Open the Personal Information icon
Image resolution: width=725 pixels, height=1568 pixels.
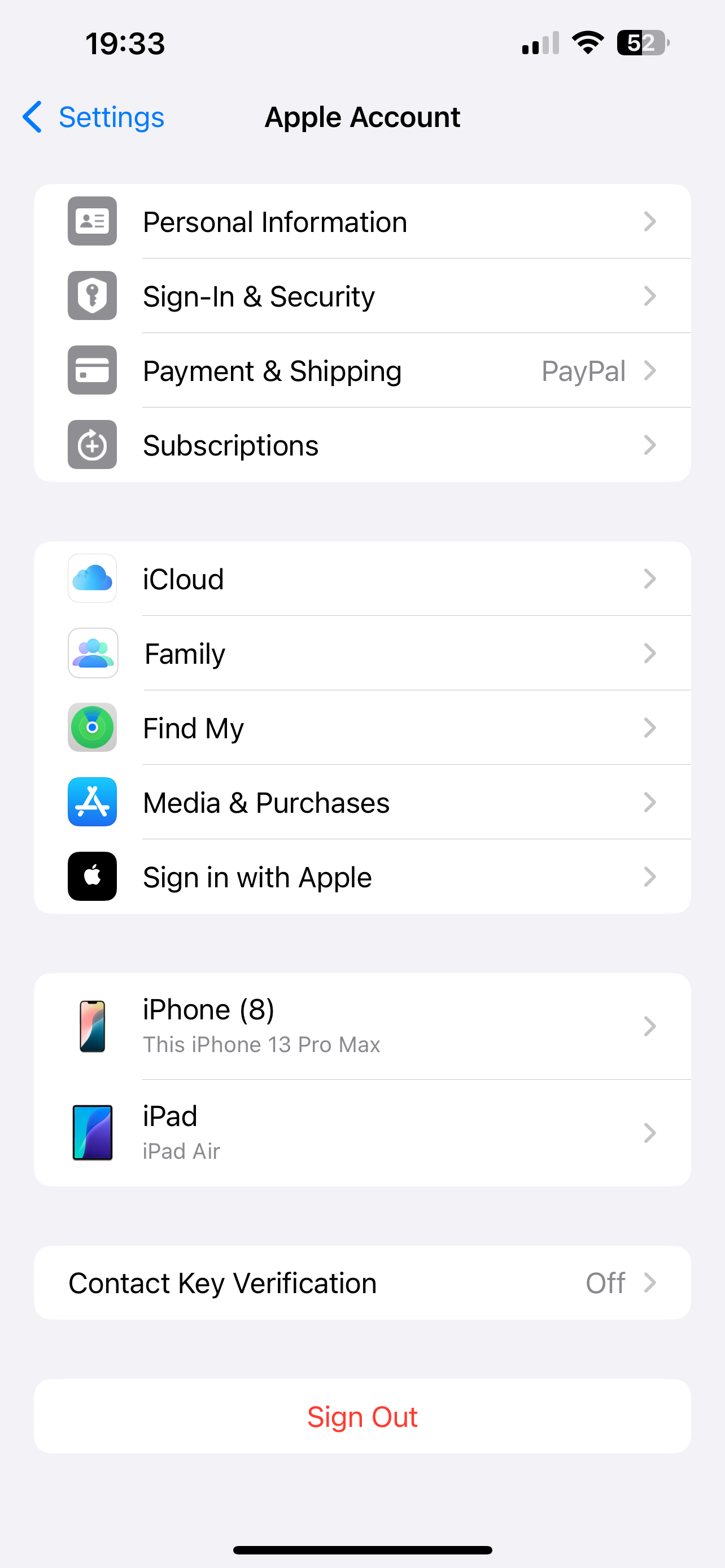[x=92, y=221]
